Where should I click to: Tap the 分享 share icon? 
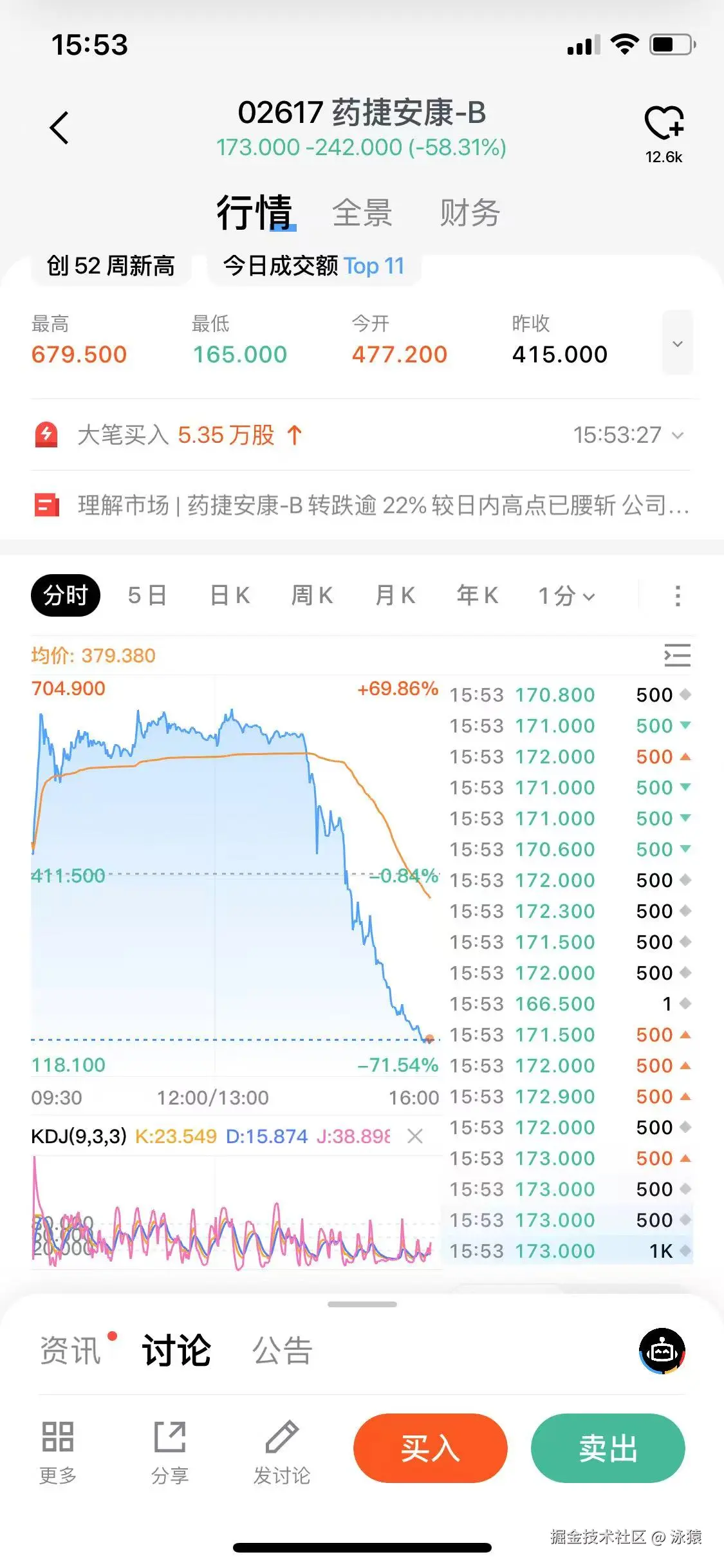point(169,1445)
